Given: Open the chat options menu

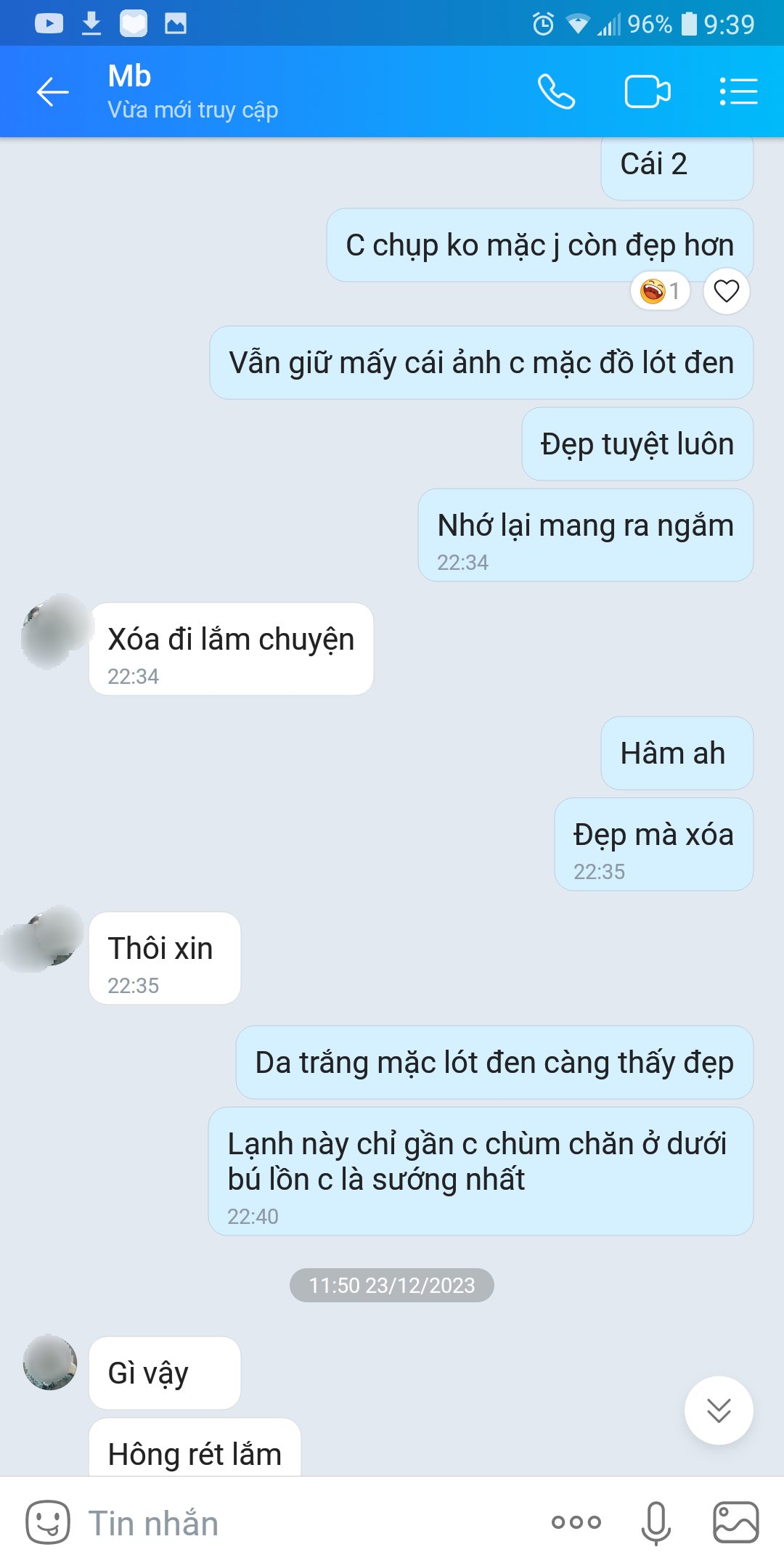Looking at the screenshot, I should (738, 92).
